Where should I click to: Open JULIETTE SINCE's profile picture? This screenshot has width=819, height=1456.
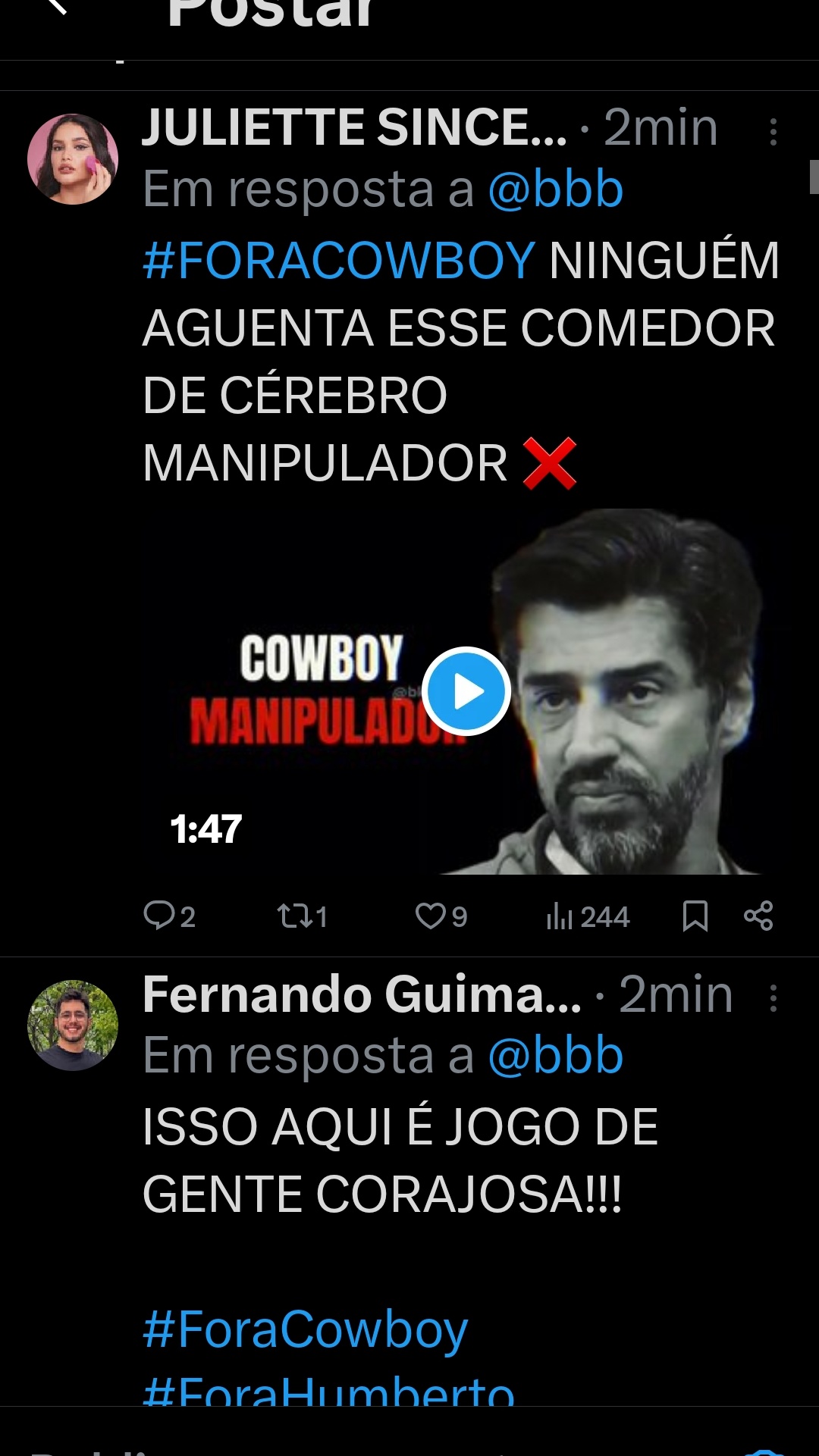tap(73, 159)
